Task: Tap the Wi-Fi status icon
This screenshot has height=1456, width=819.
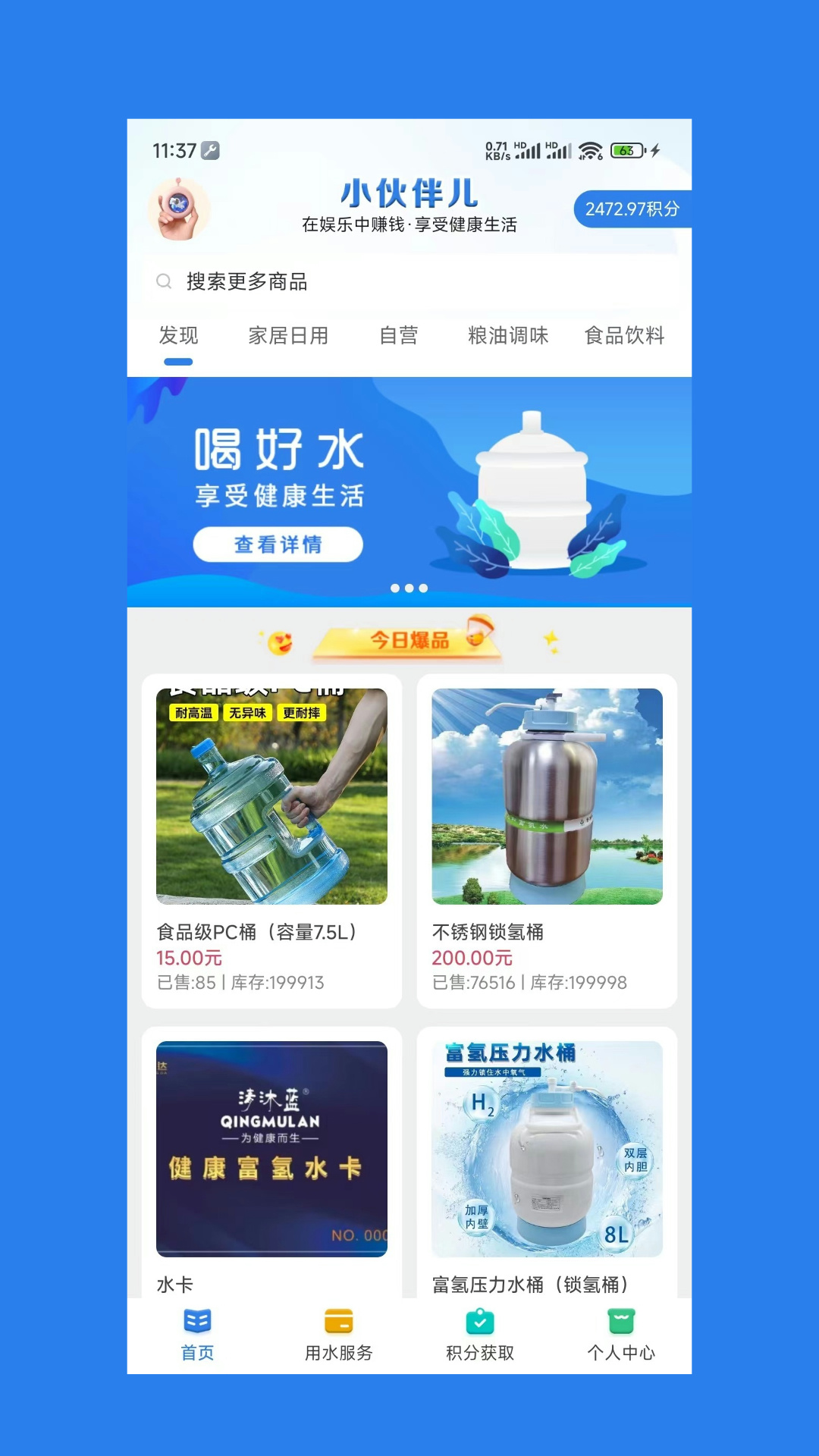Action: [x=591, y=150]
